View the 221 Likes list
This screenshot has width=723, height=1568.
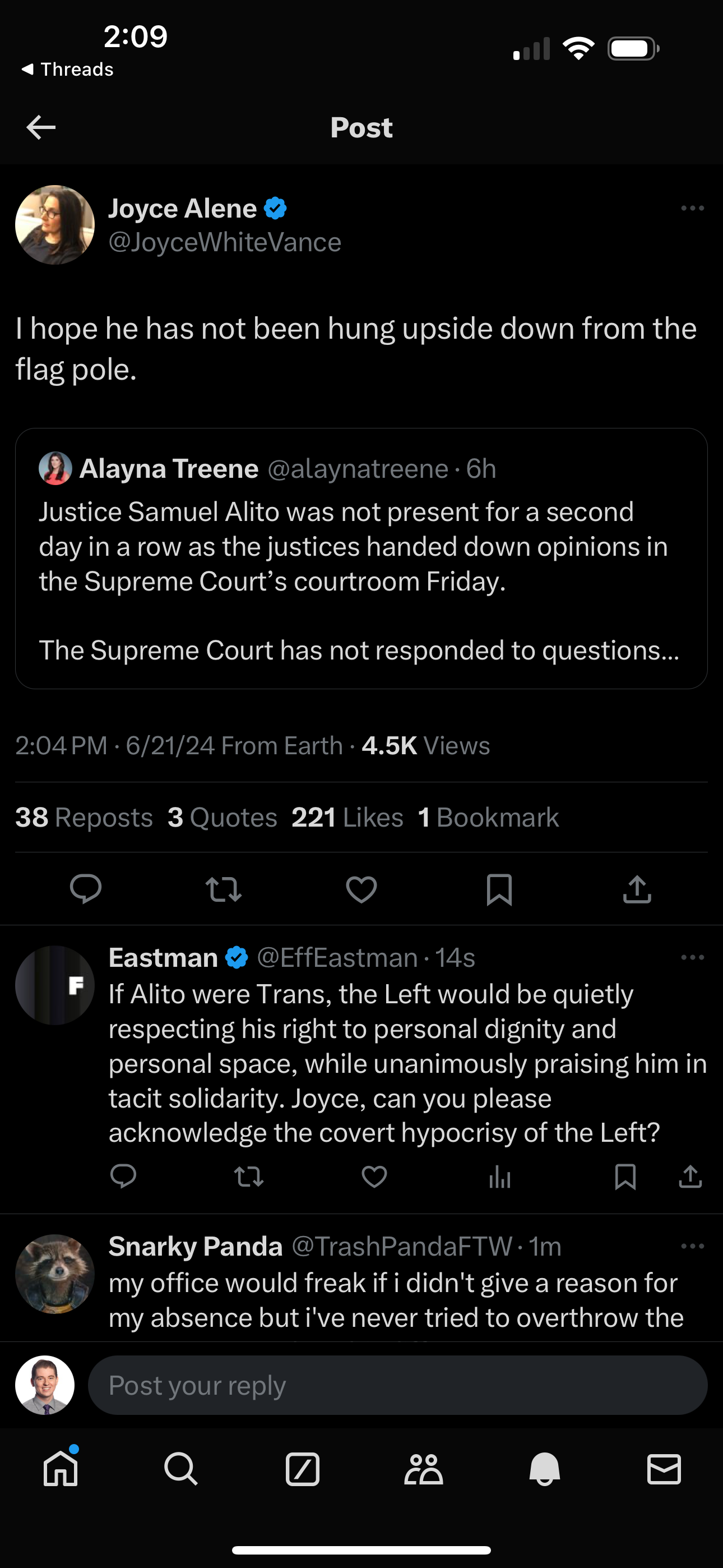click(347, 818)
